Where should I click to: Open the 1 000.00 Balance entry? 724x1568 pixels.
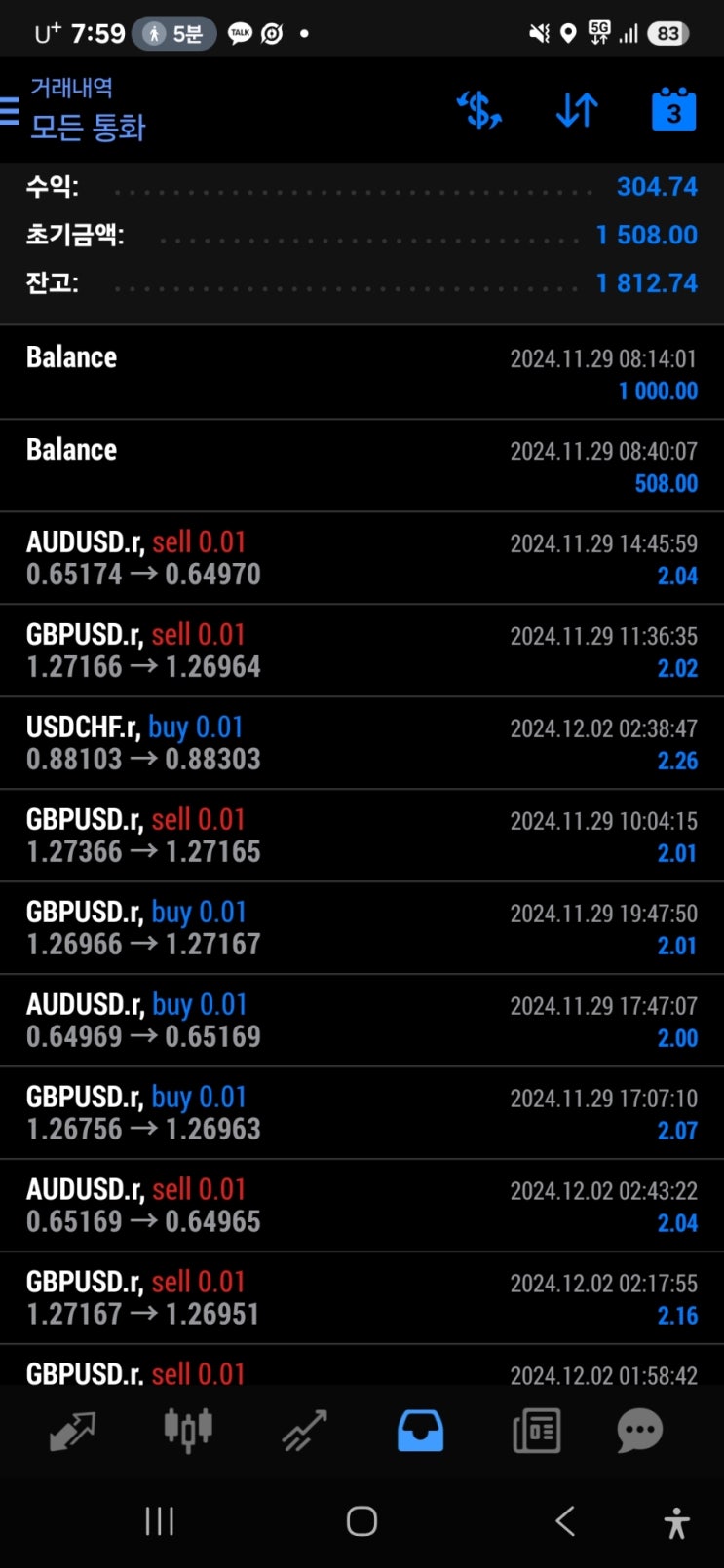pyautogui.click(x=362, y=373)
